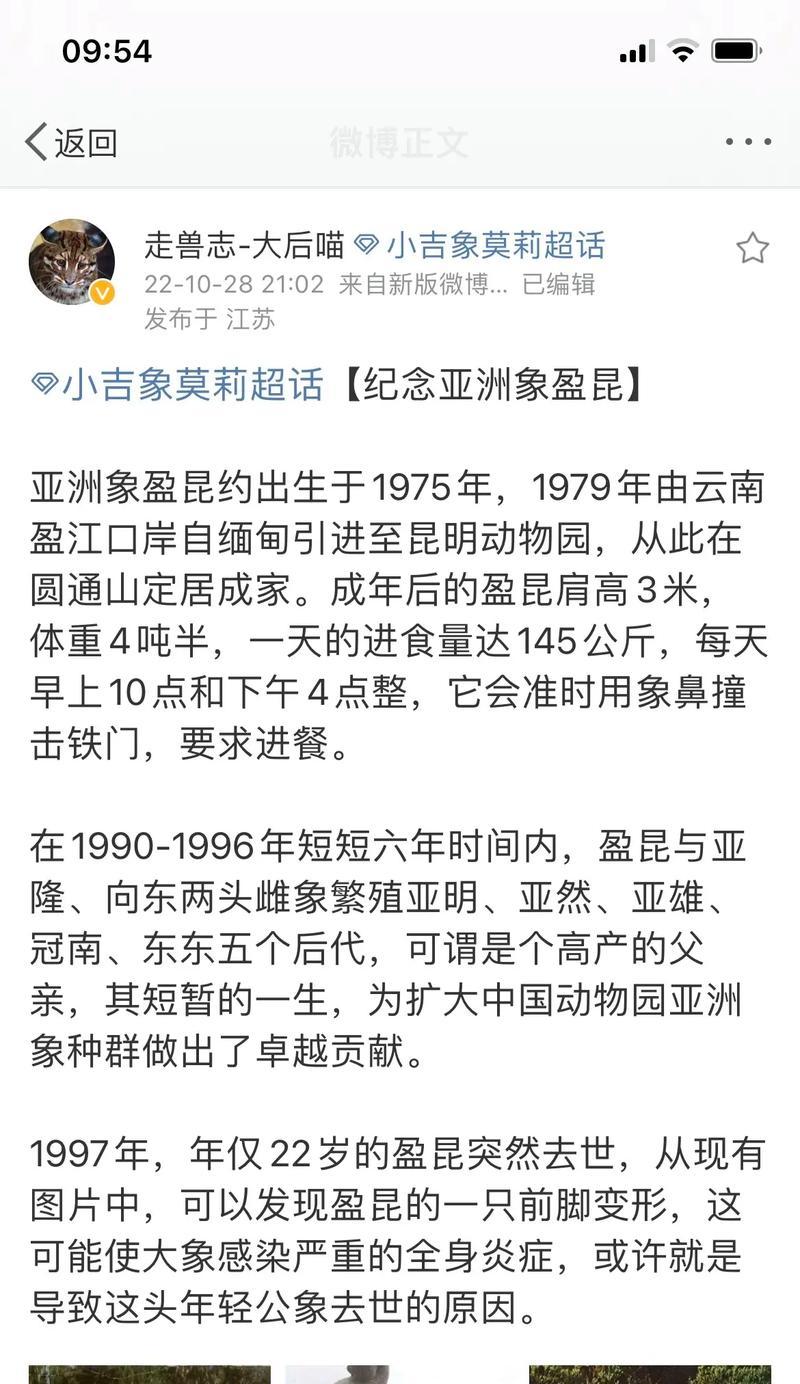800x1384 pixels.
Task: Go back via the 返回 button
Action: click(x=71, y=143)
